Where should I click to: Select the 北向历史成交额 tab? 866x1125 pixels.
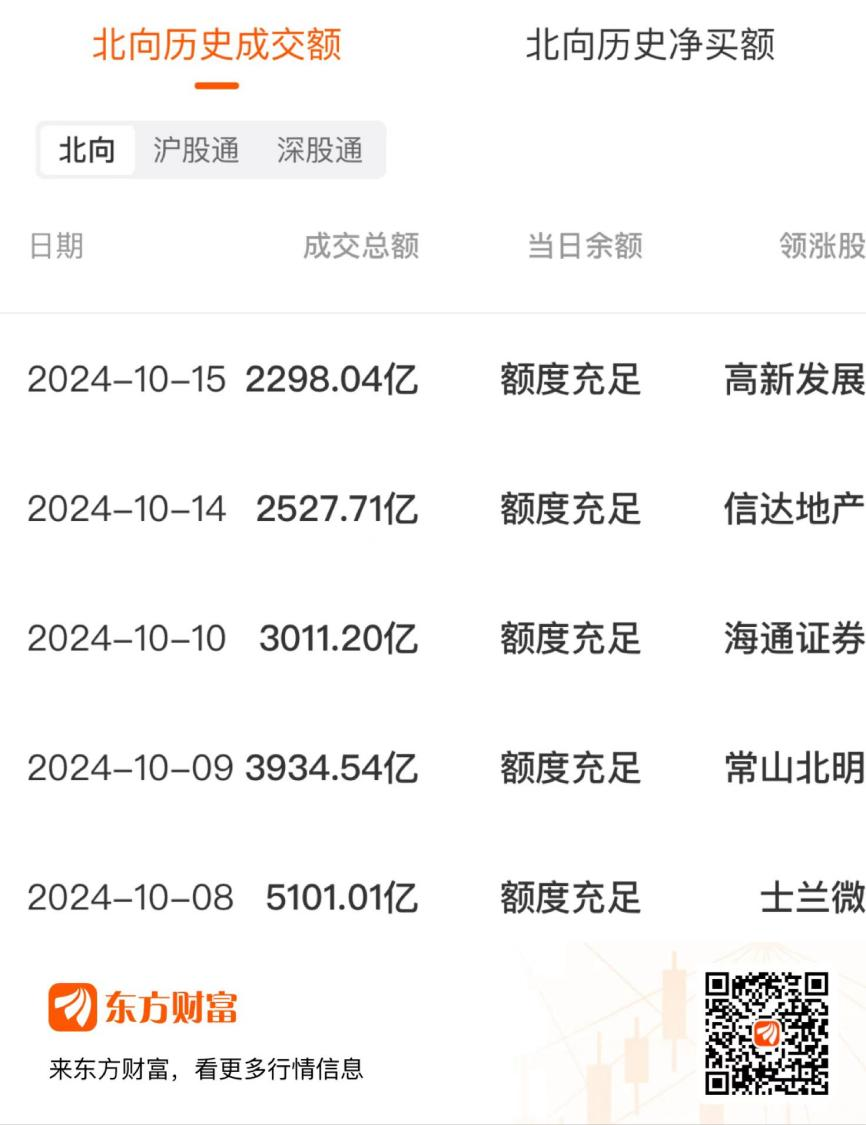click(x=217, y=46)
